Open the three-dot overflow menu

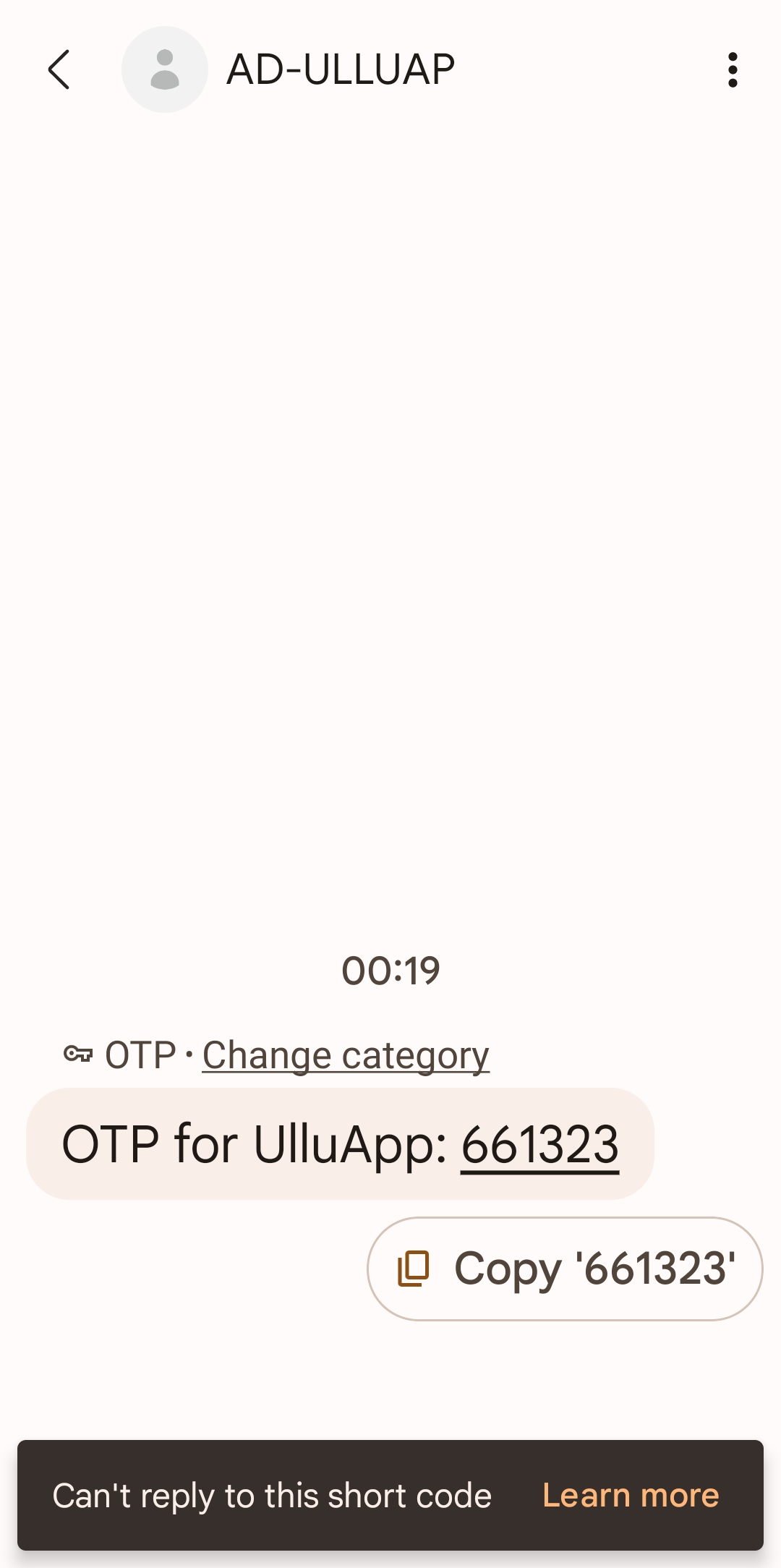(733, 70)
